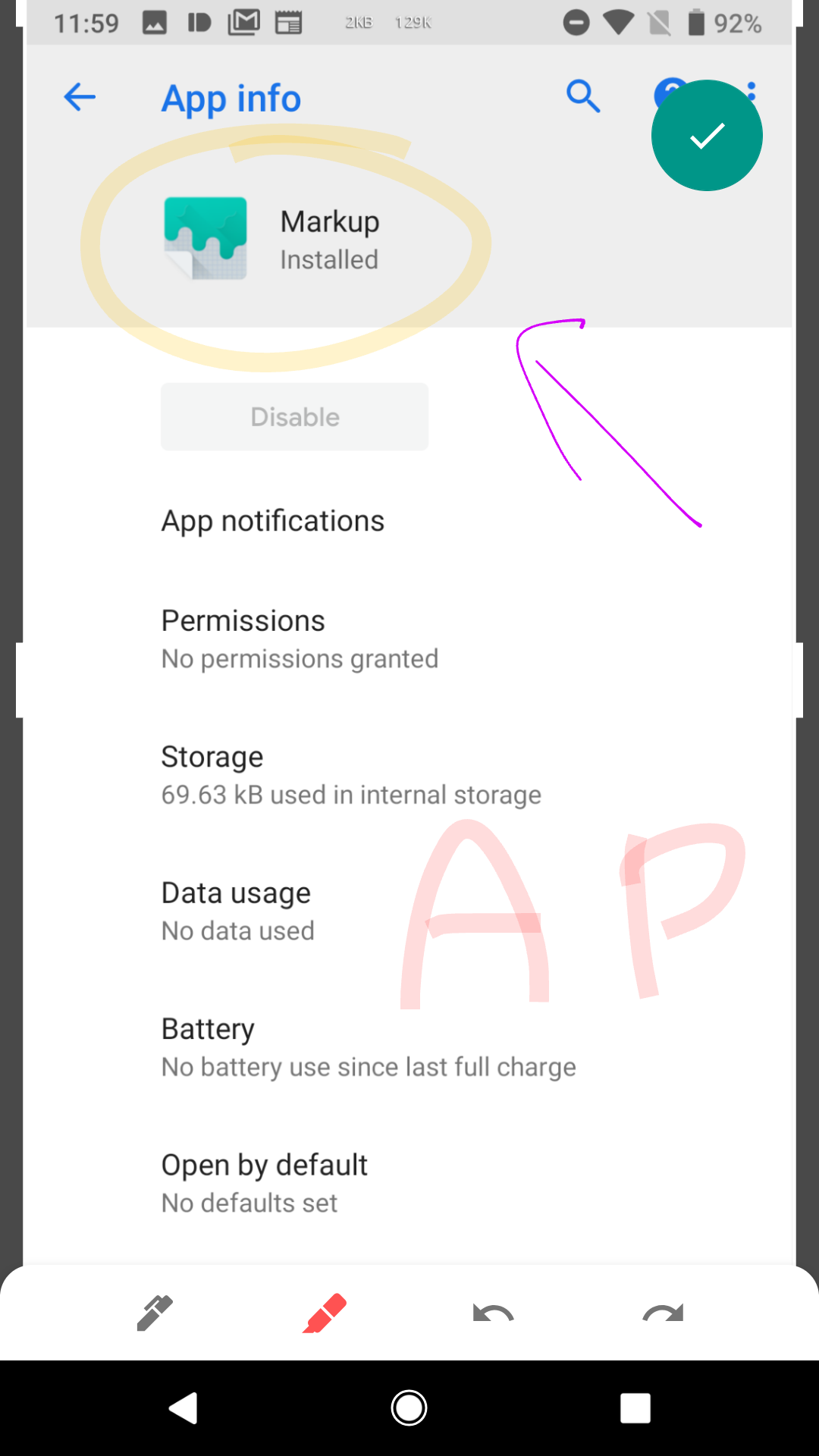
Task: Open App notifications settings
Action: click(x=273, y=521)
